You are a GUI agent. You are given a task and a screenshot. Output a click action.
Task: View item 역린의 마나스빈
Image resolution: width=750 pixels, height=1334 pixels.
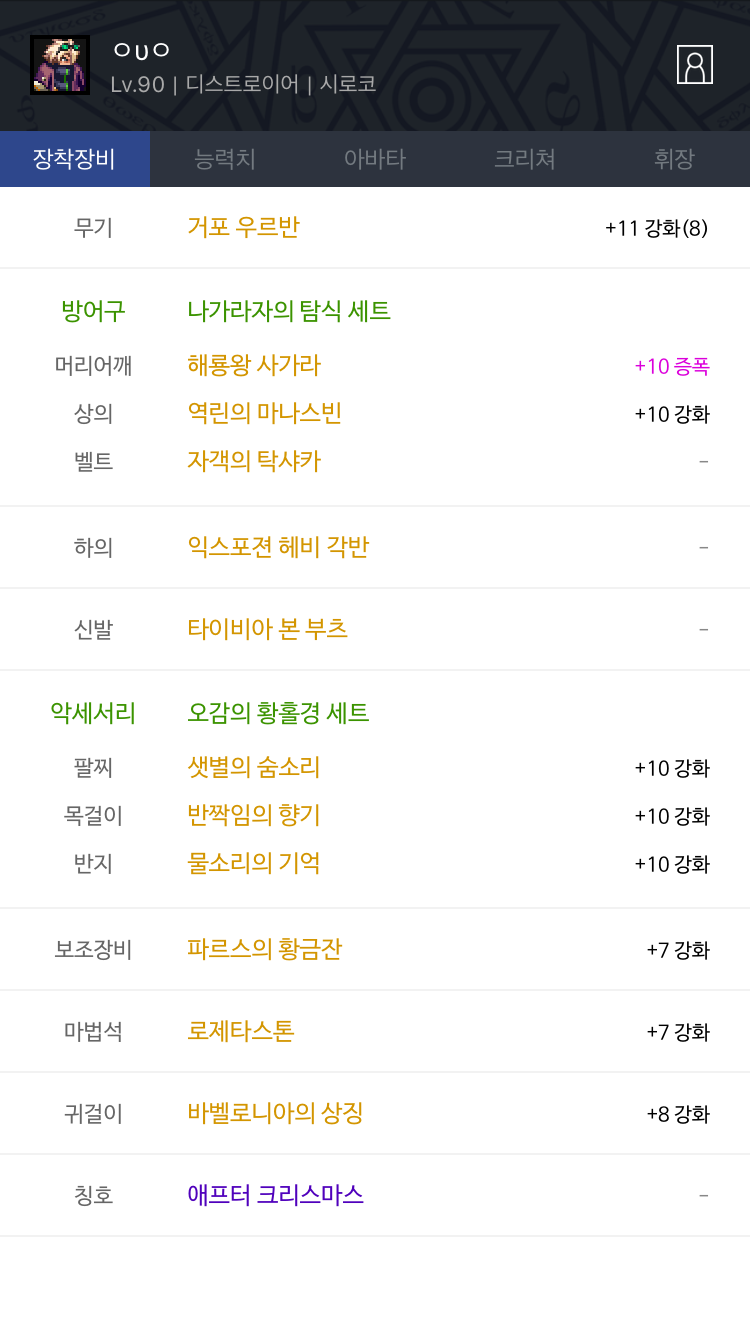tap(265, 413)
